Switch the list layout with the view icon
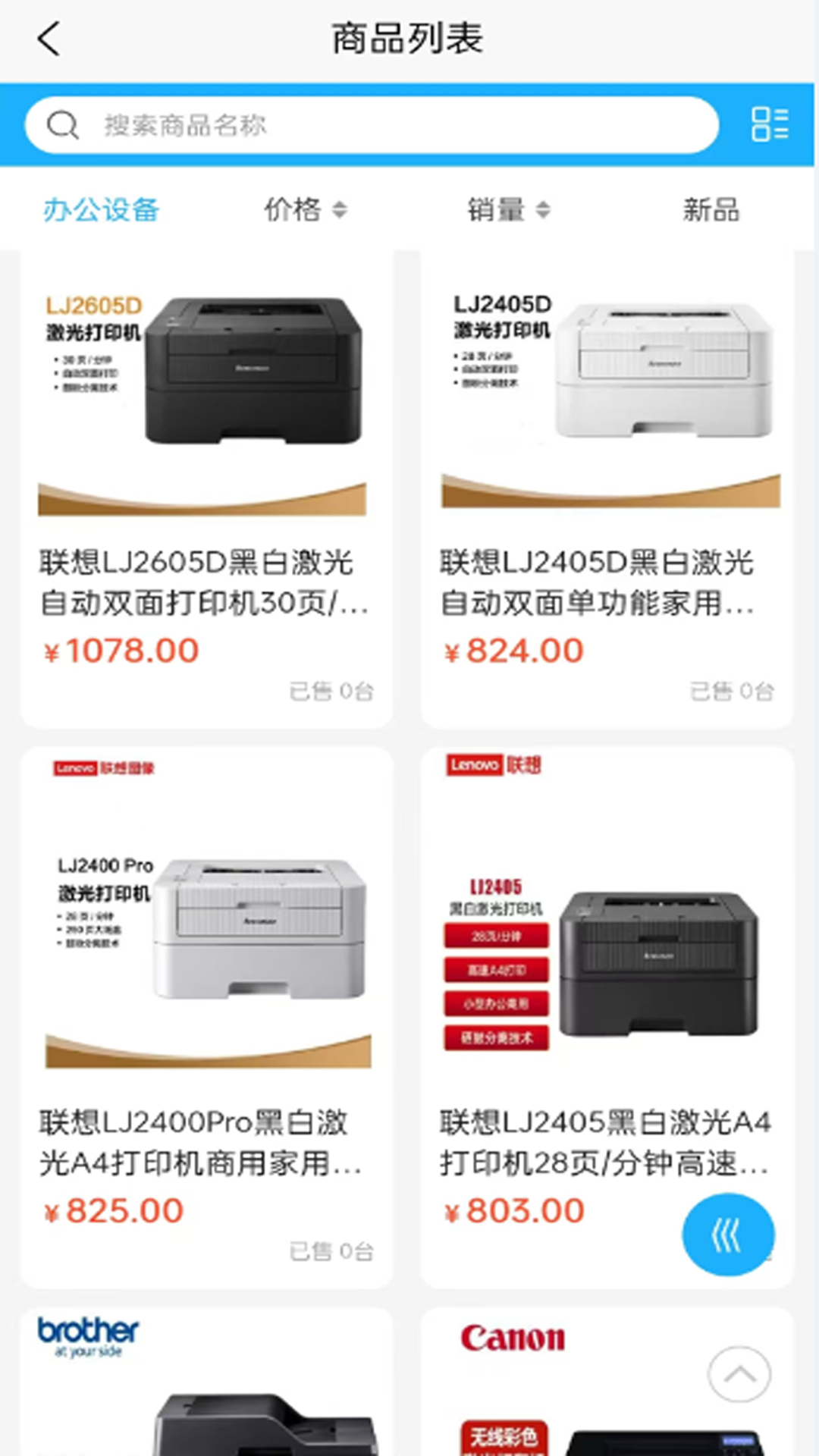The image size is (819, 1456). coord(769,124)
